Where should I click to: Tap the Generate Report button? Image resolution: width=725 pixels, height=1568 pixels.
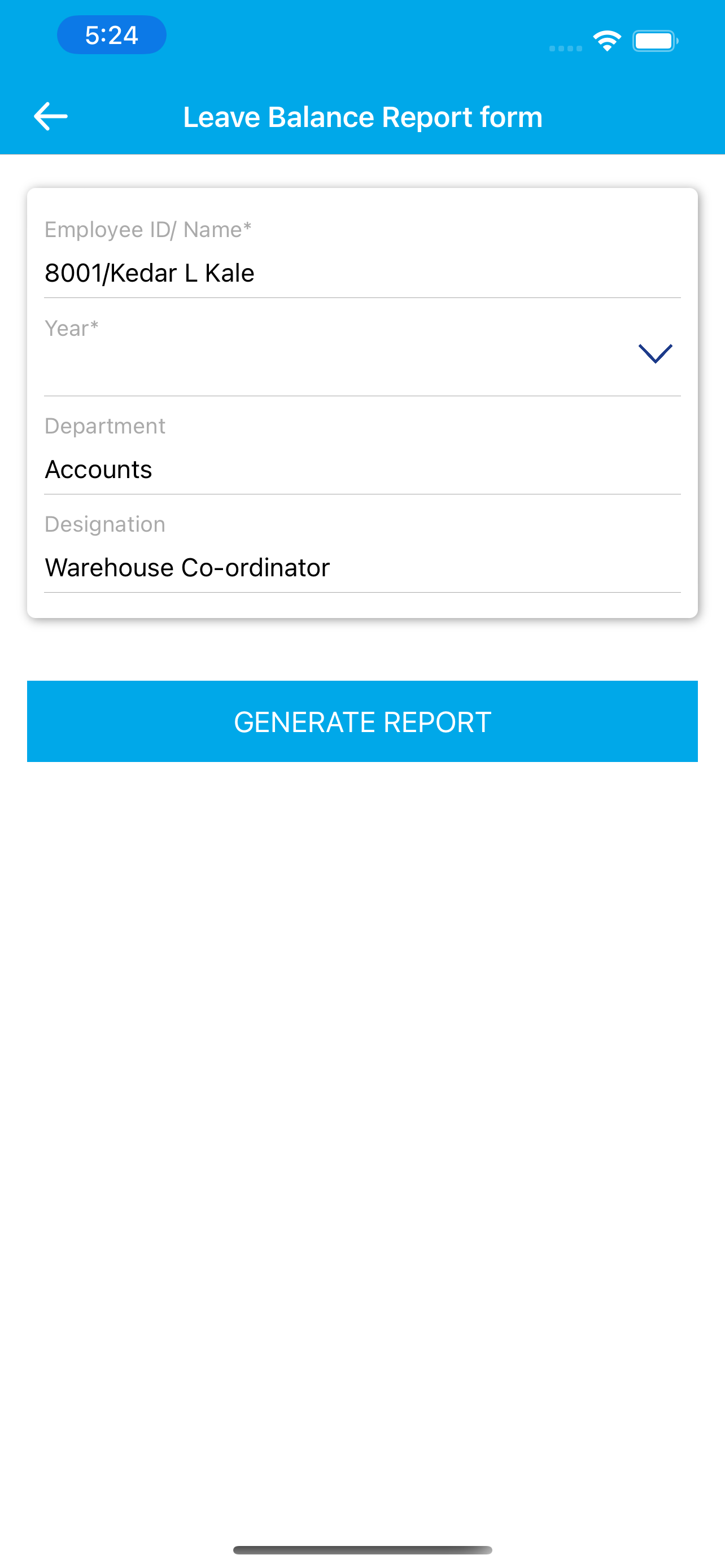pyautogui.click(x=362, y=721)
